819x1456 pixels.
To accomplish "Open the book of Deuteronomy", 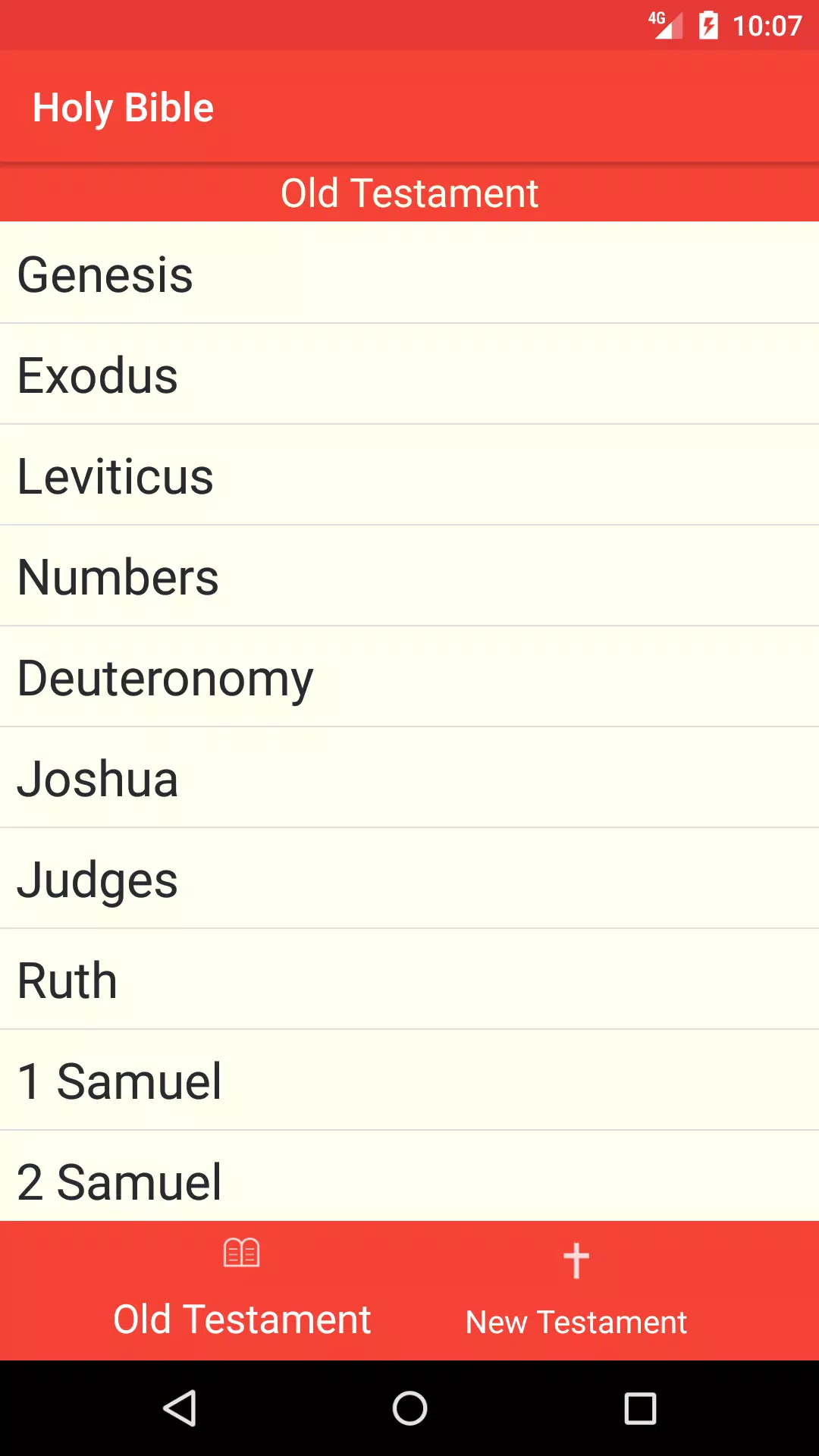I will point(409,677).
